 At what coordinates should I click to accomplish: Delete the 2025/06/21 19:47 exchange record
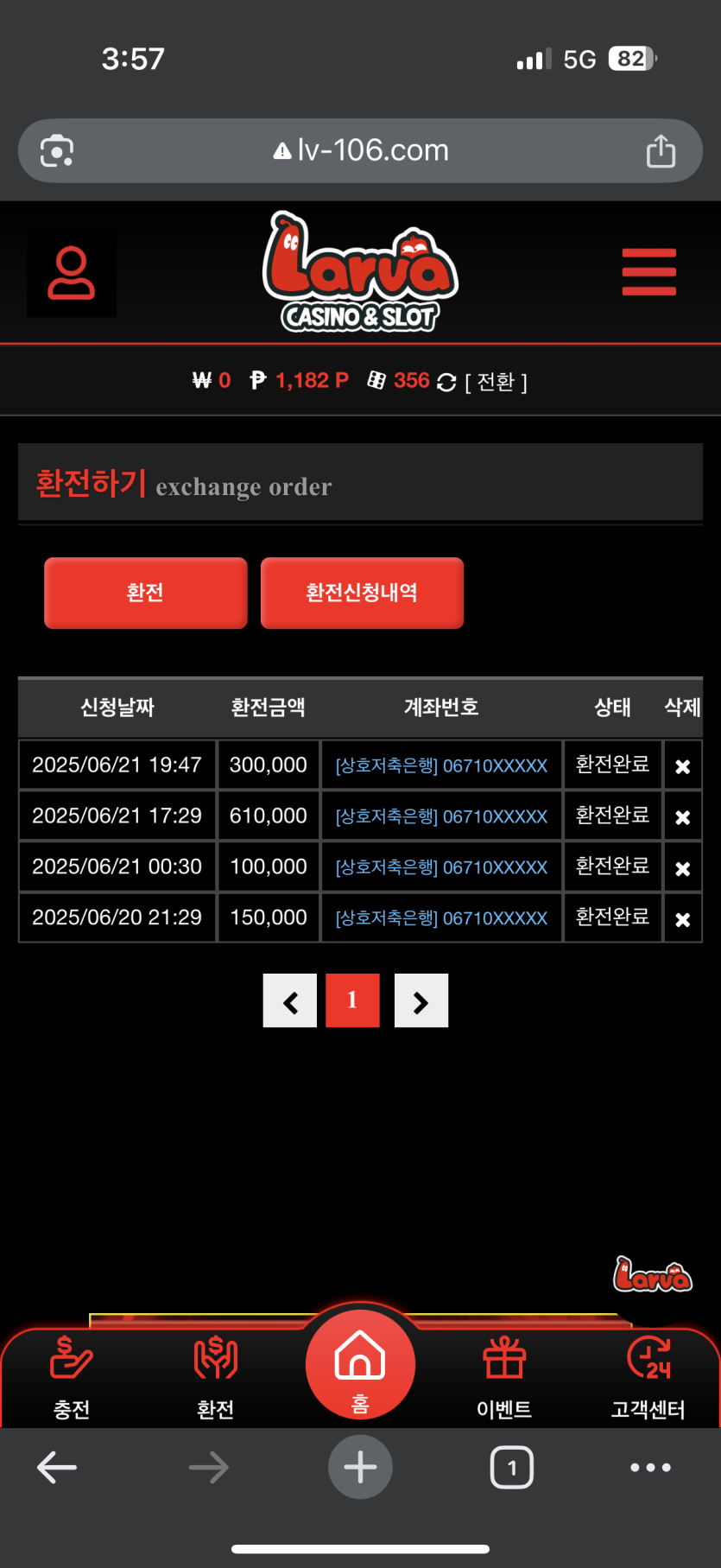[682, 766]
